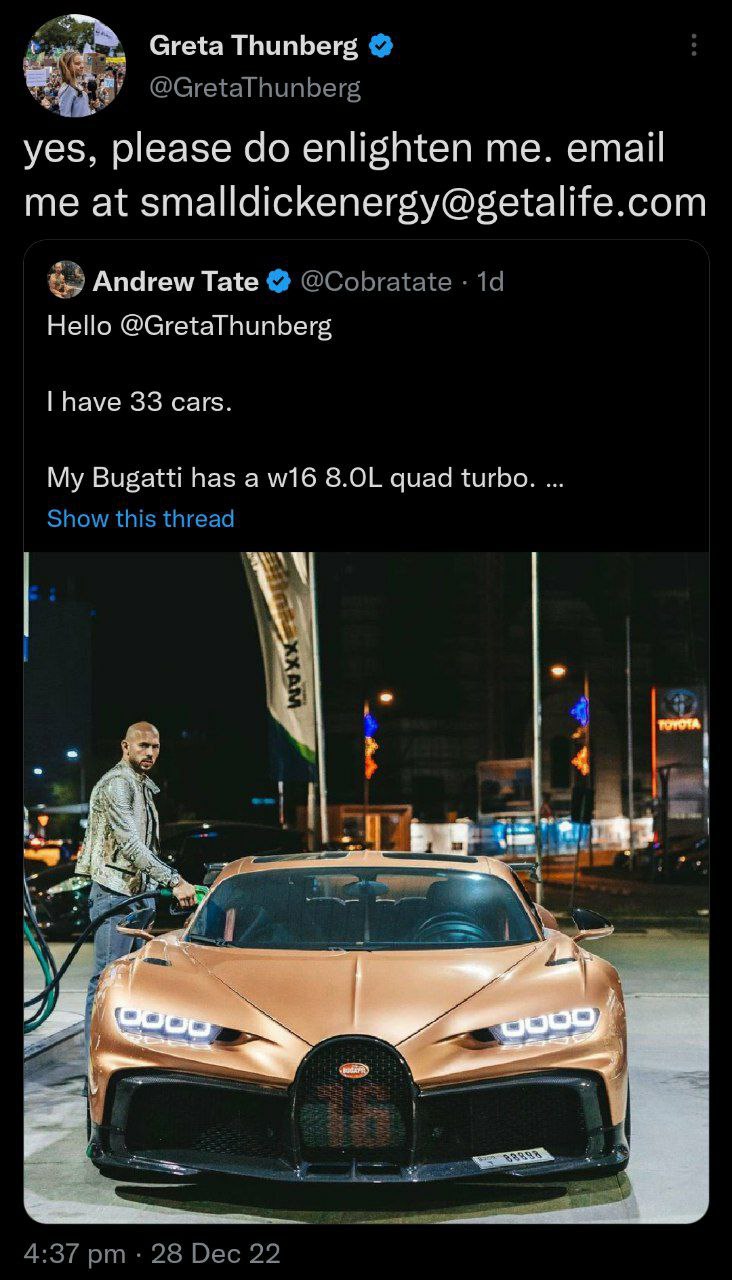Tap "Show this thread" in the quoted tweet

coord(140,518)
